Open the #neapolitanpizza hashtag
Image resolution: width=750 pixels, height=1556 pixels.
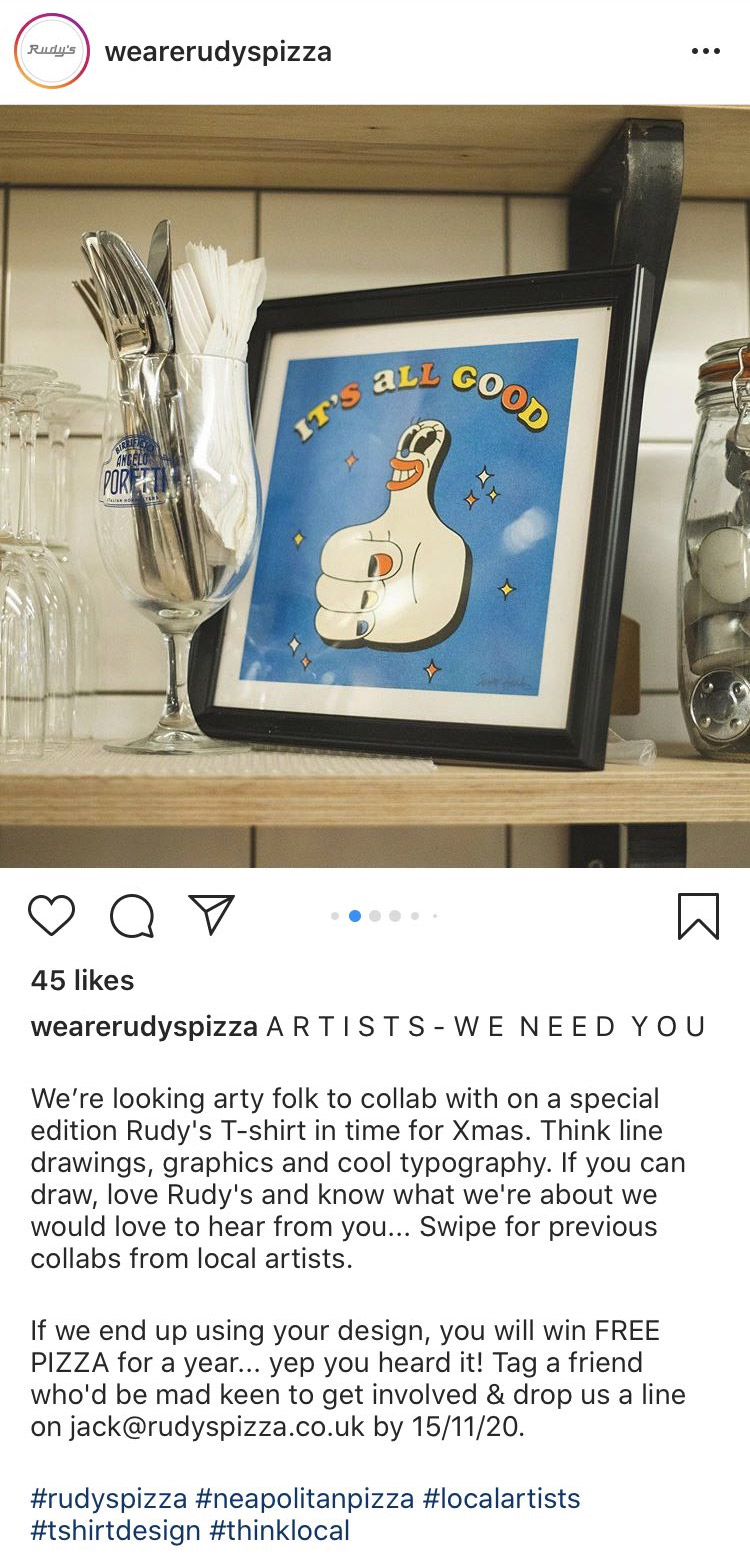[305, 1499]
